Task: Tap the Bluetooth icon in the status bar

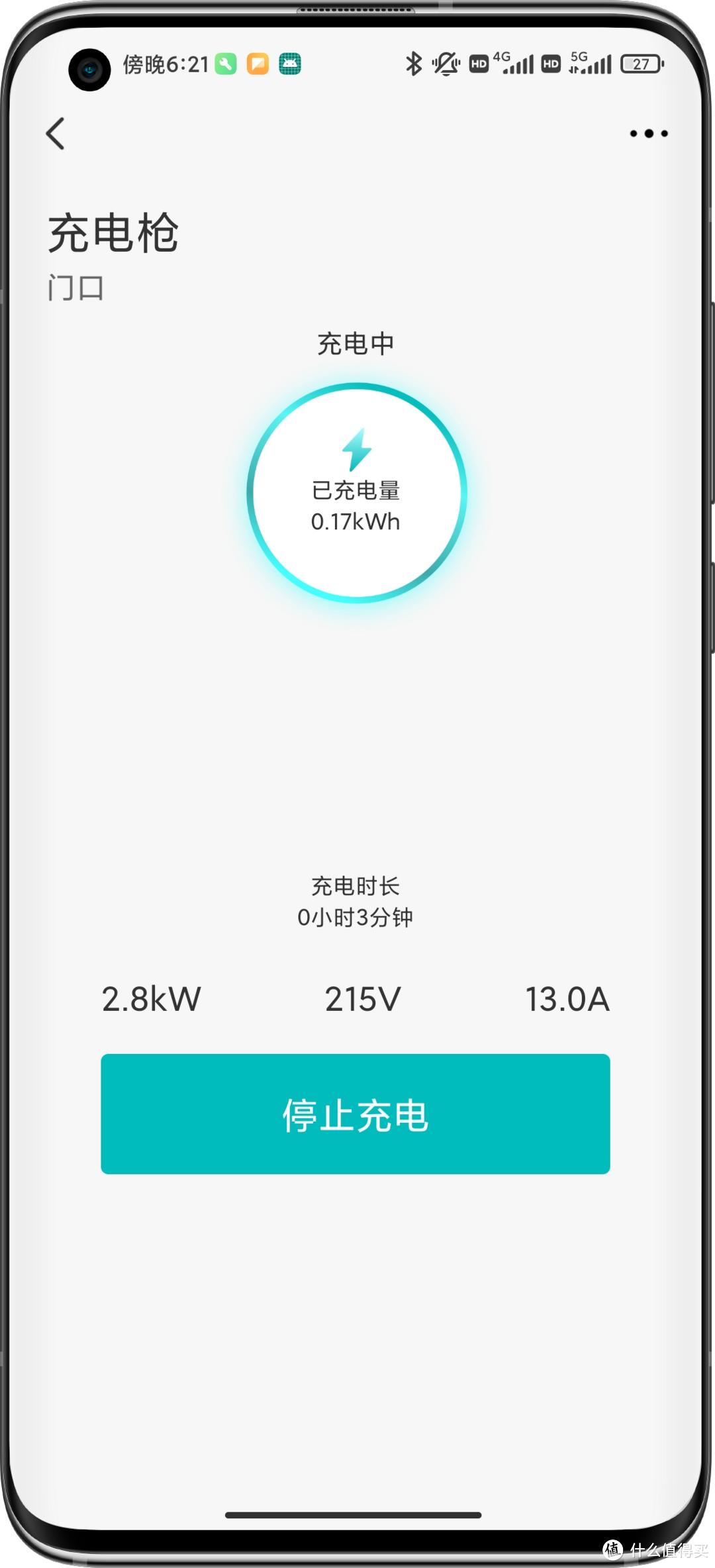Action: [414, 63]
